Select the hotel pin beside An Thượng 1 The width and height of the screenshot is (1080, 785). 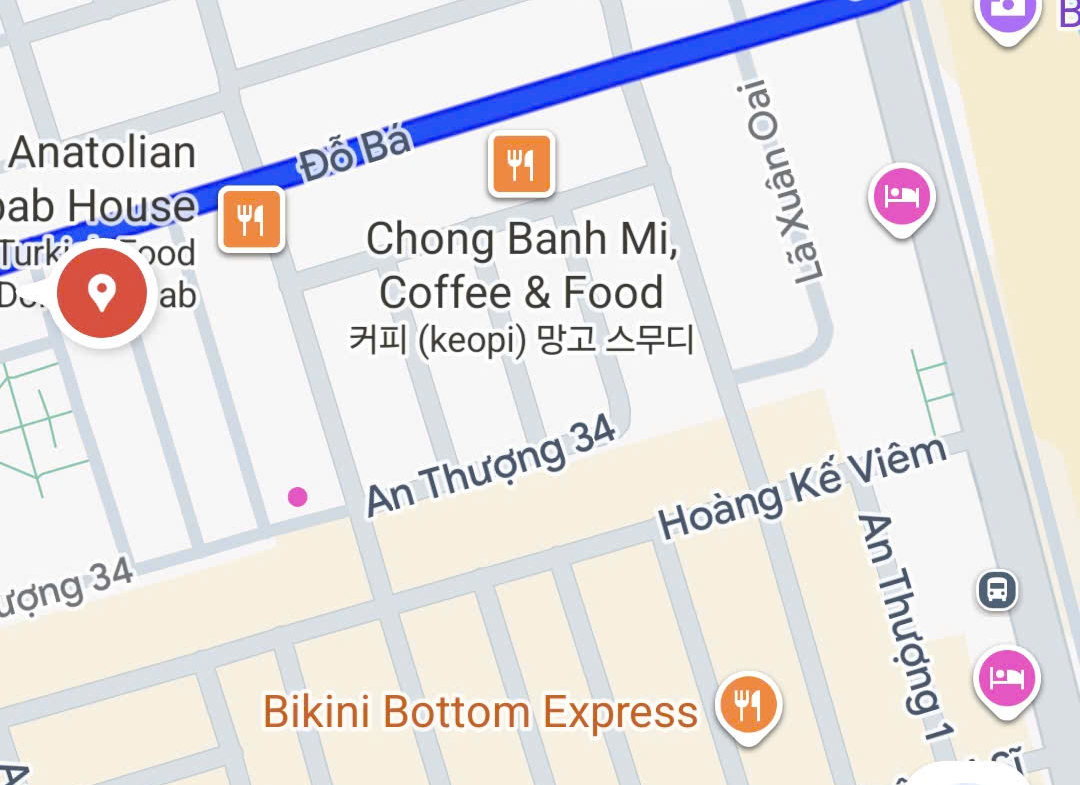pyautogui.click(x=1007, y=679)
